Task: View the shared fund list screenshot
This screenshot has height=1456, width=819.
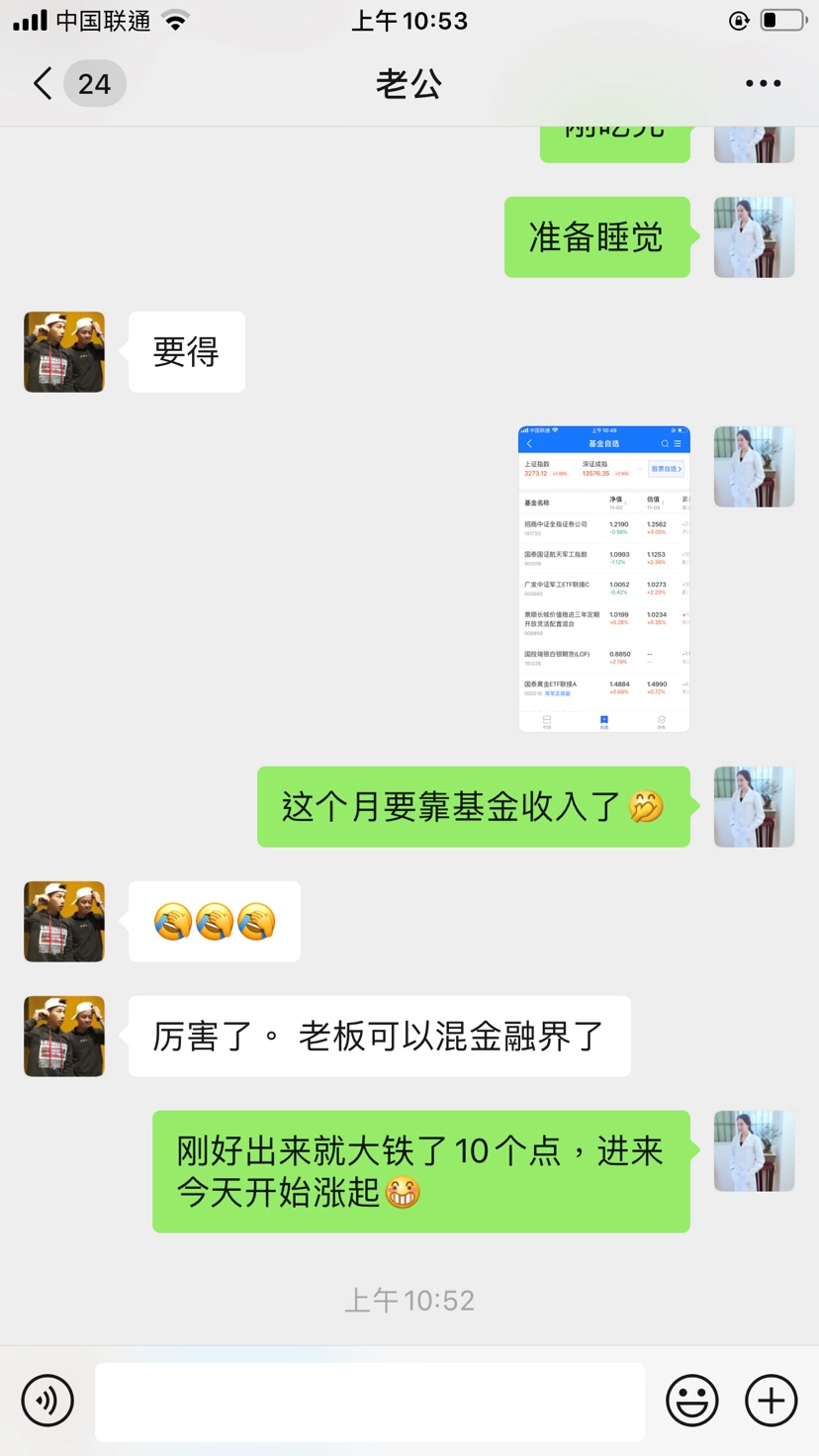Action: tap(603, 579)
